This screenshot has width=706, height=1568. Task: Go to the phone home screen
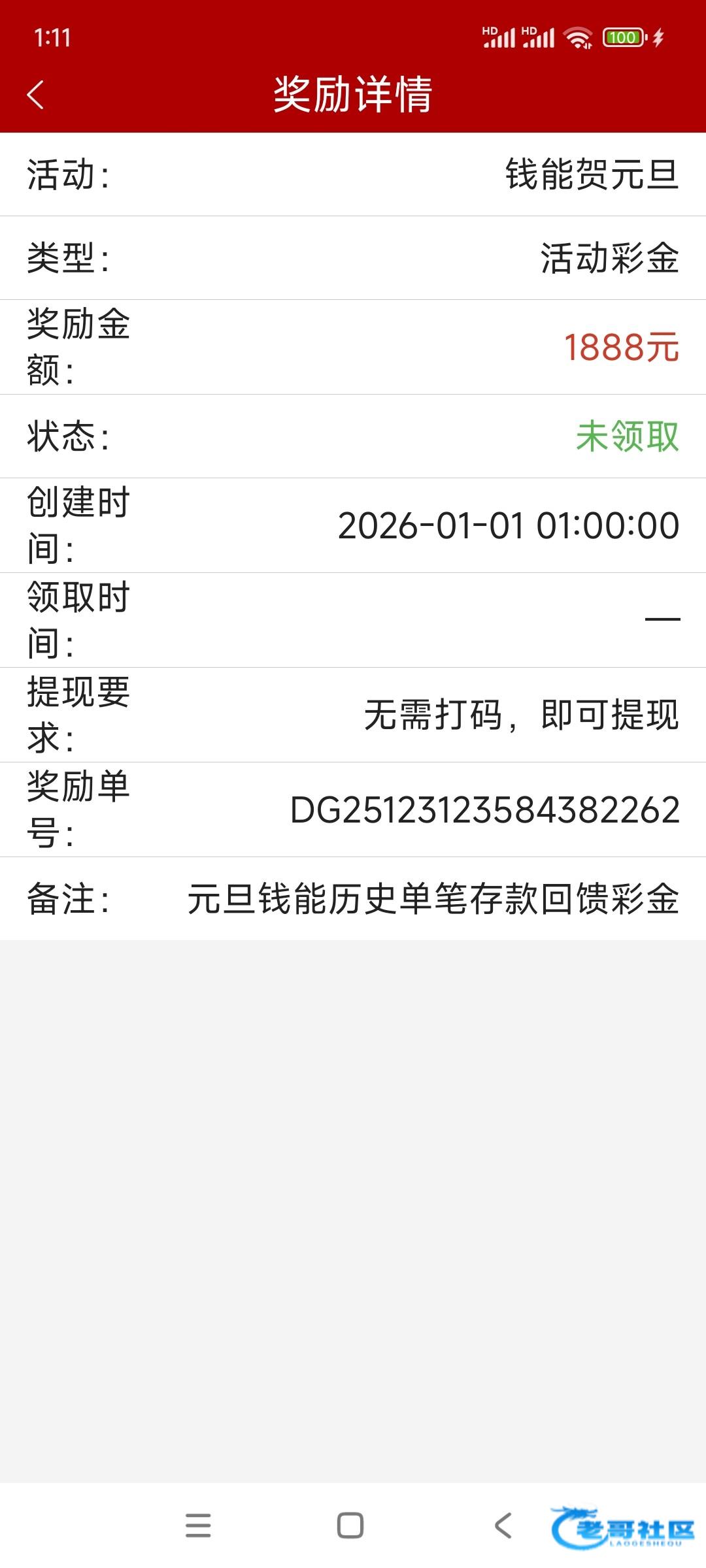click(350, 1526)
